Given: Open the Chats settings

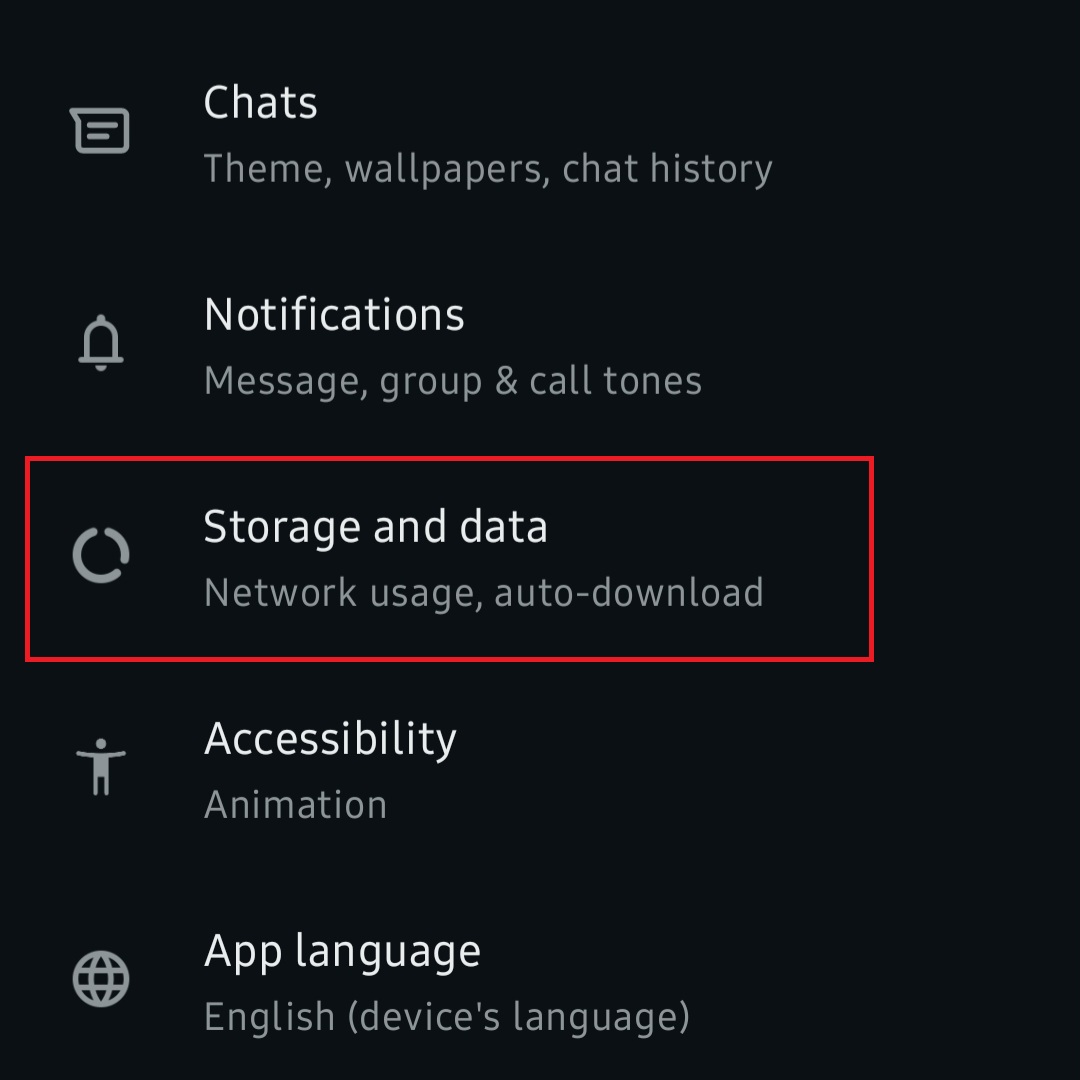Looking at the screenshot, I should (260, 105).
